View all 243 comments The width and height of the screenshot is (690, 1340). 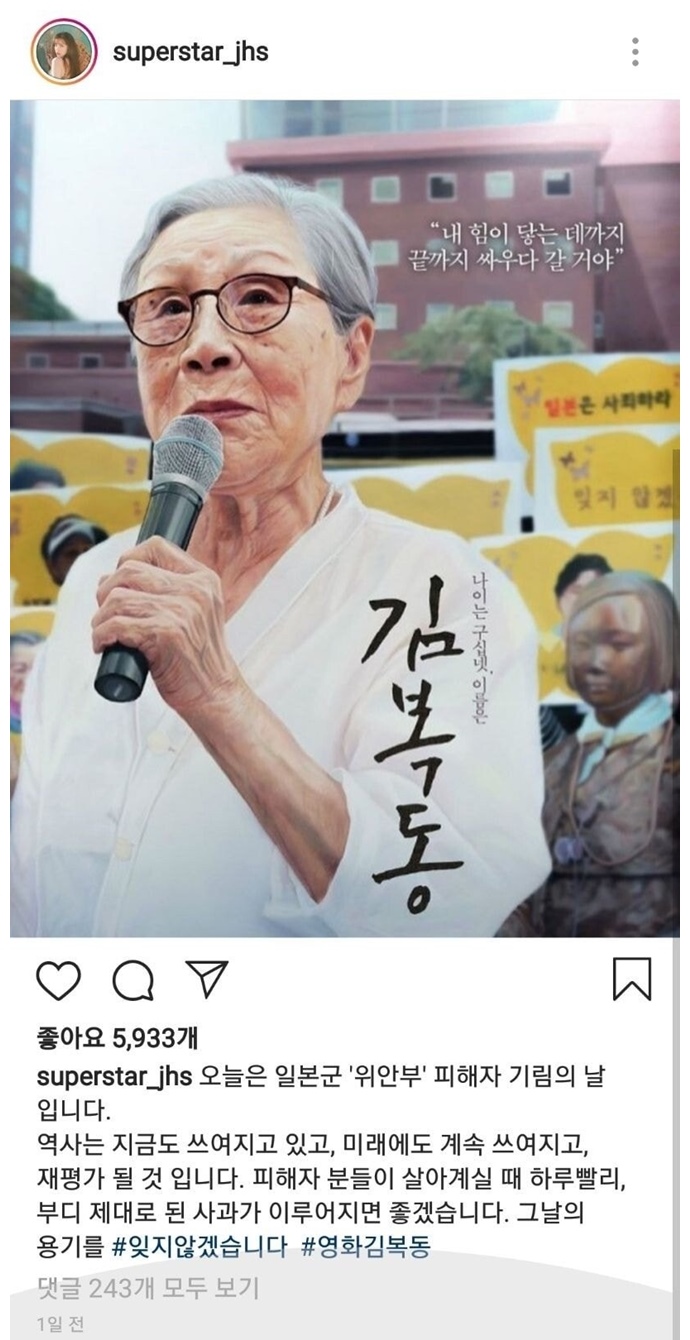147,1287
